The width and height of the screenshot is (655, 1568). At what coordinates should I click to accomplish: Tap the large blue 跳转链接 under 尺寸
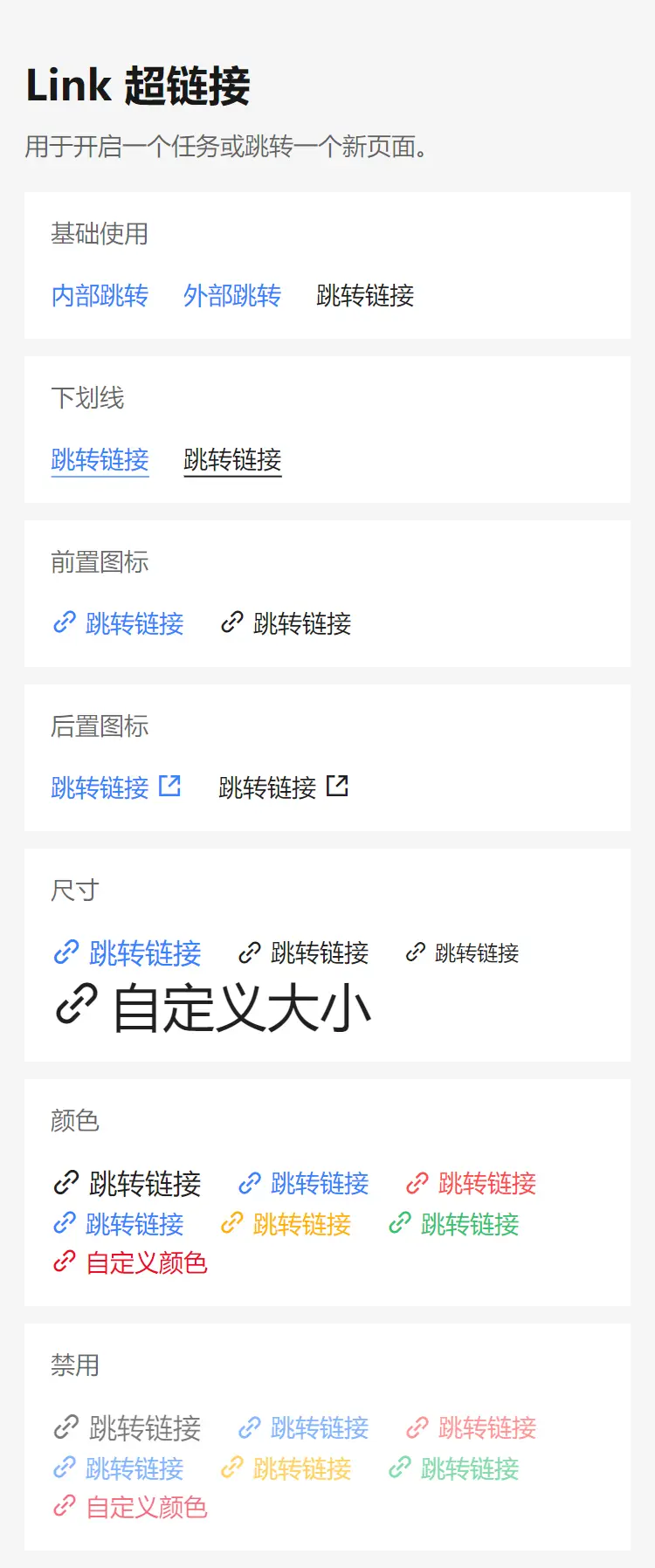pyautogui.click(x=128, y=952)
